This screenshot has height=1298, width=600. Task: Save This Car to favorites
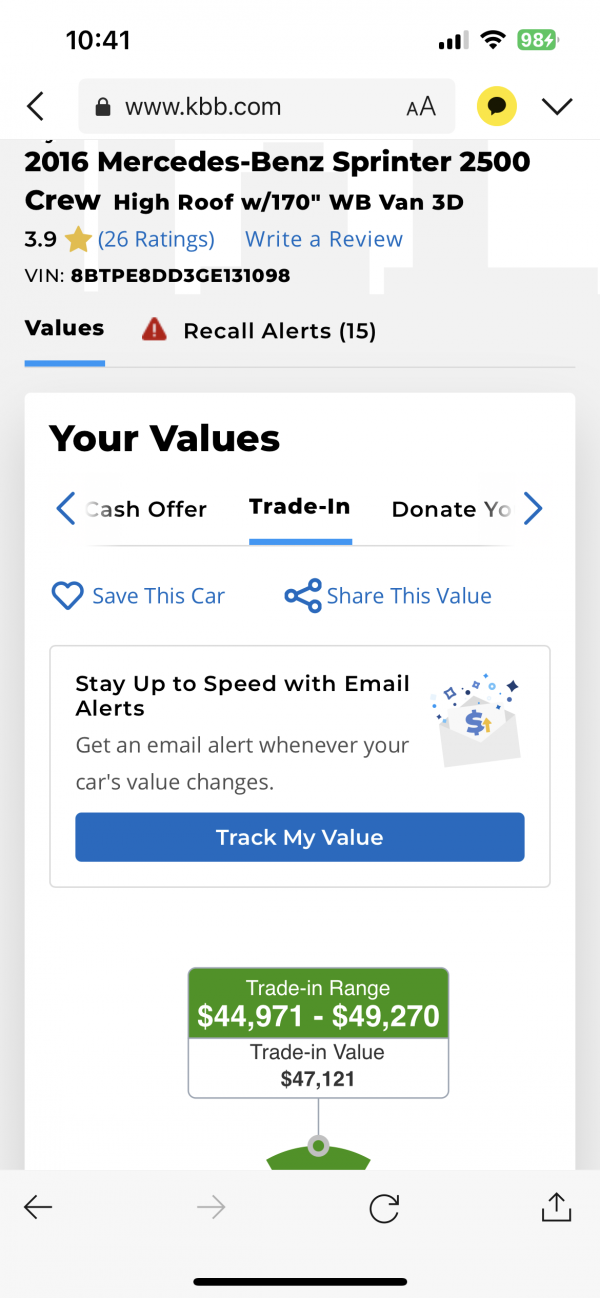(x=138, y=596)
